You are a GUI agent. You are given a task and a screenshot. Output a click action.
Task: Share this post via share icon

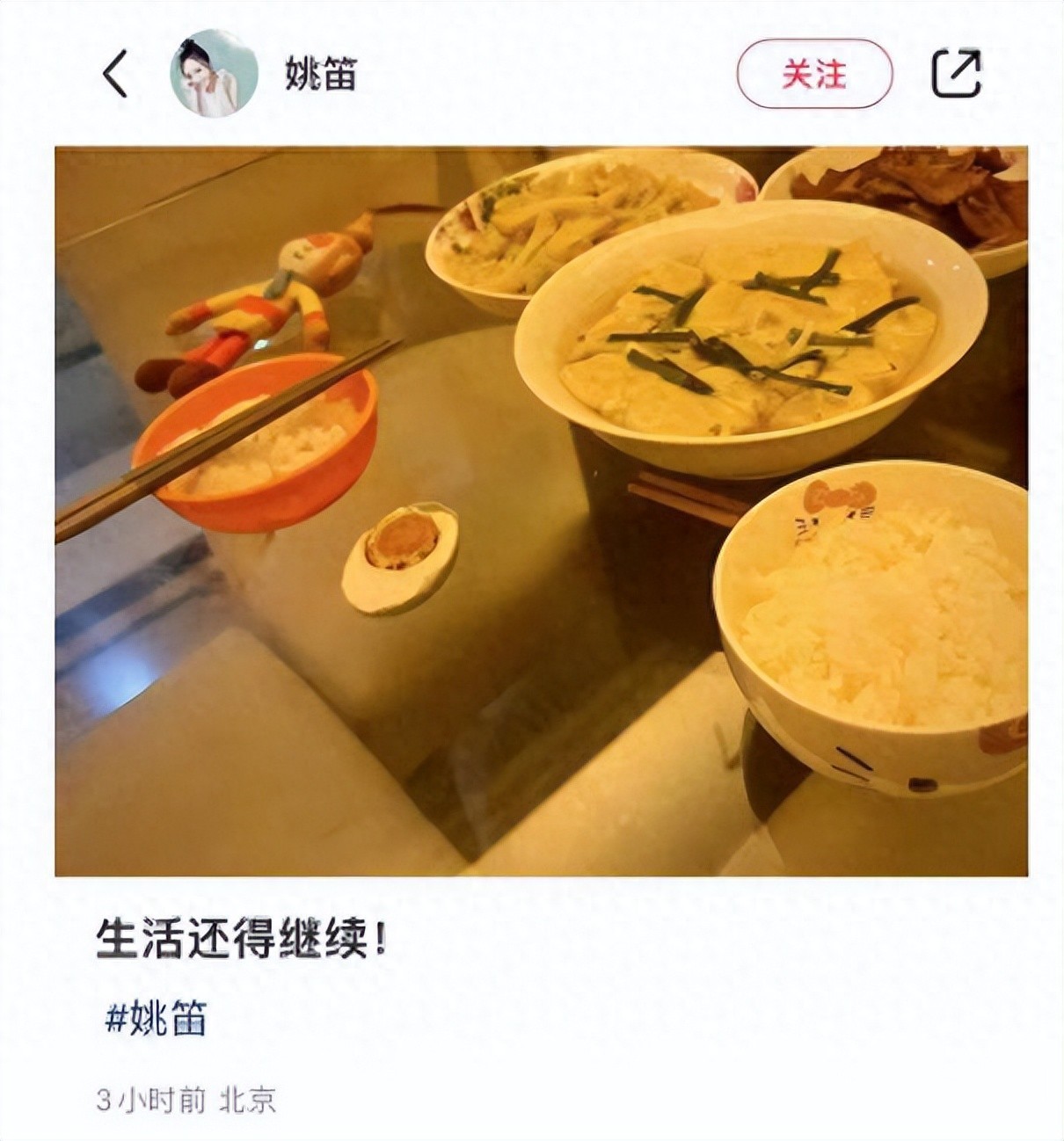956,74
